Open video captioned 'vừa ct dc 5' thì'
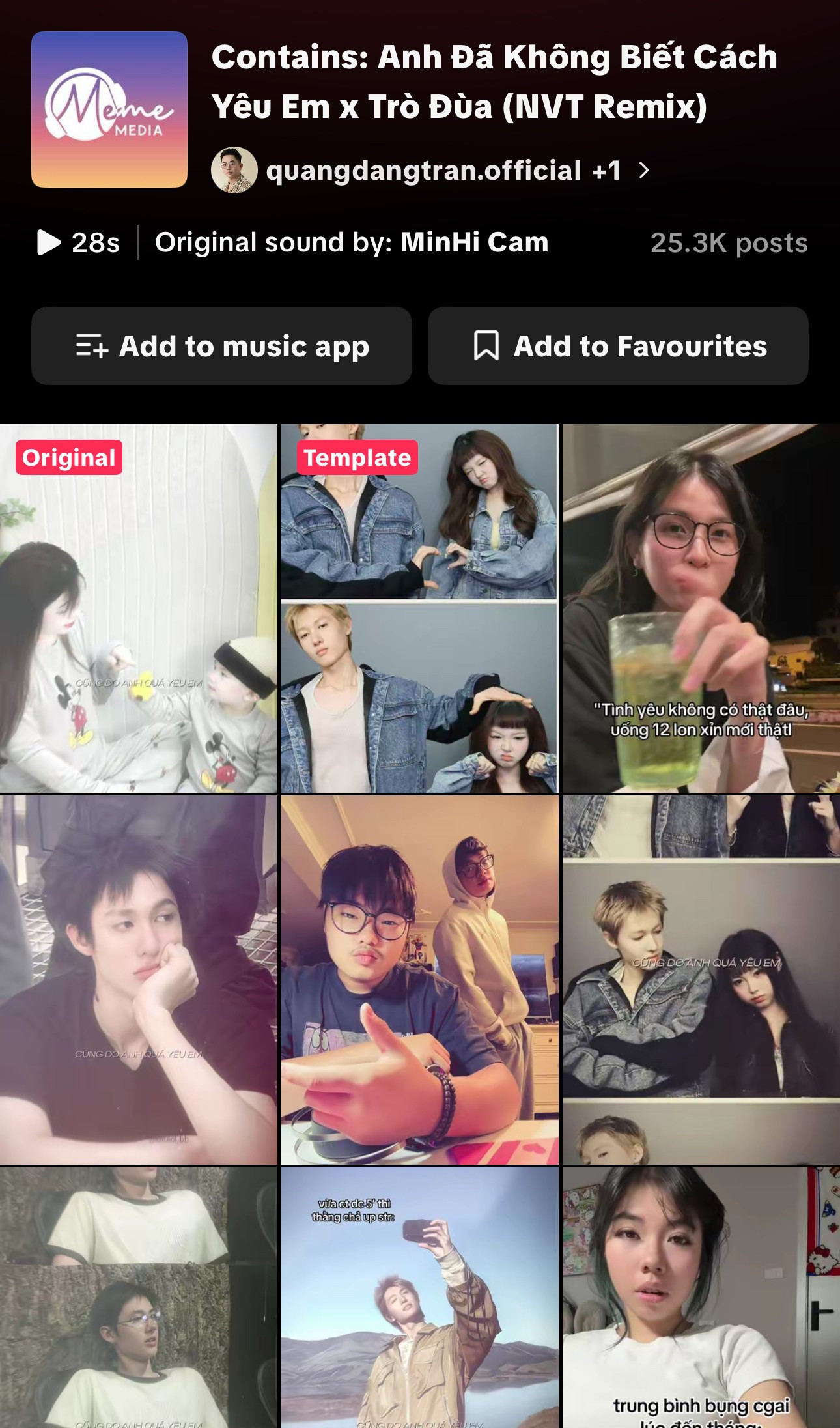840x1428 pixels. (419, 1296)
